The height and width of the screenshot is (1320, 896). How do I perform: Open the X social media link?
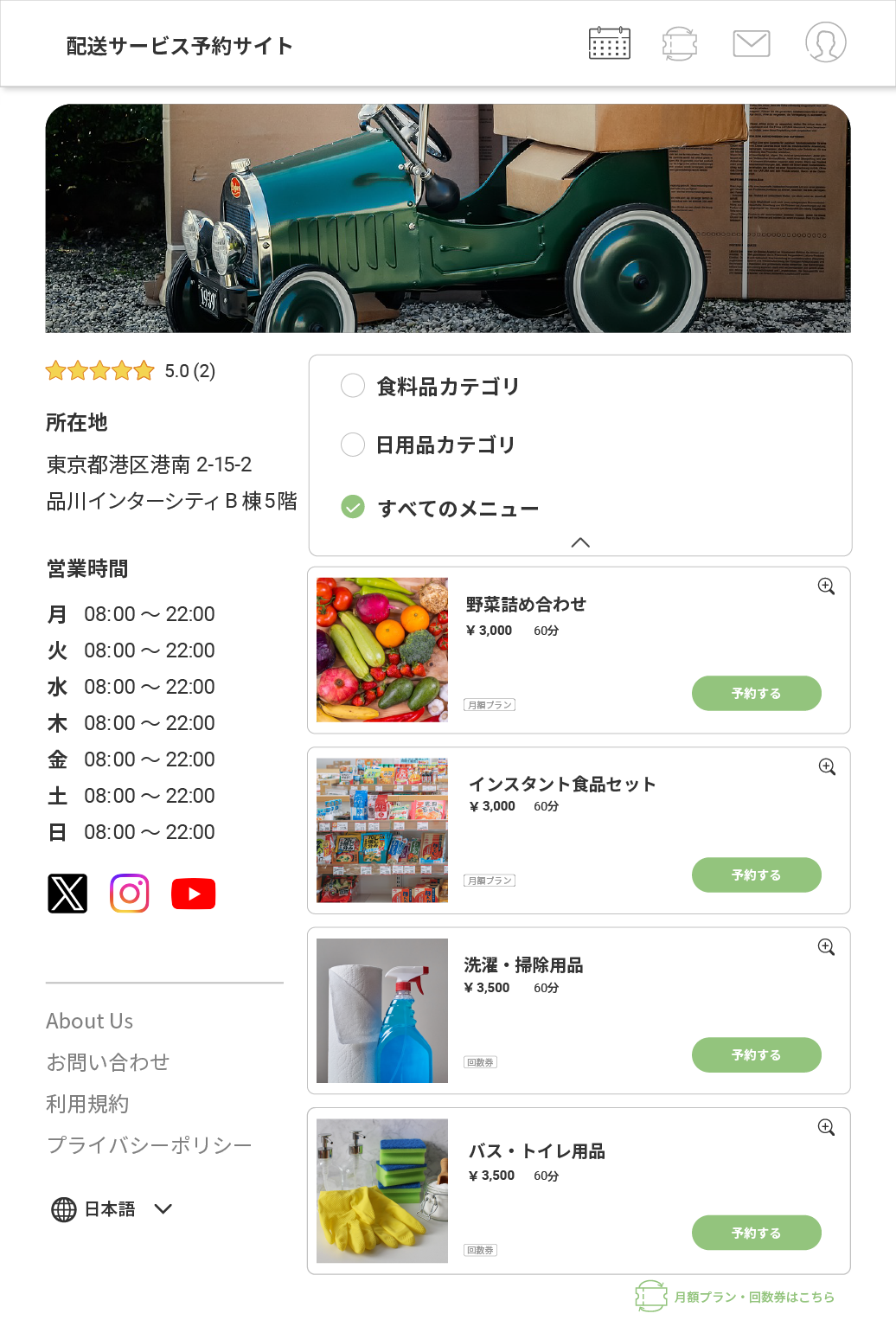click(67, 894)
